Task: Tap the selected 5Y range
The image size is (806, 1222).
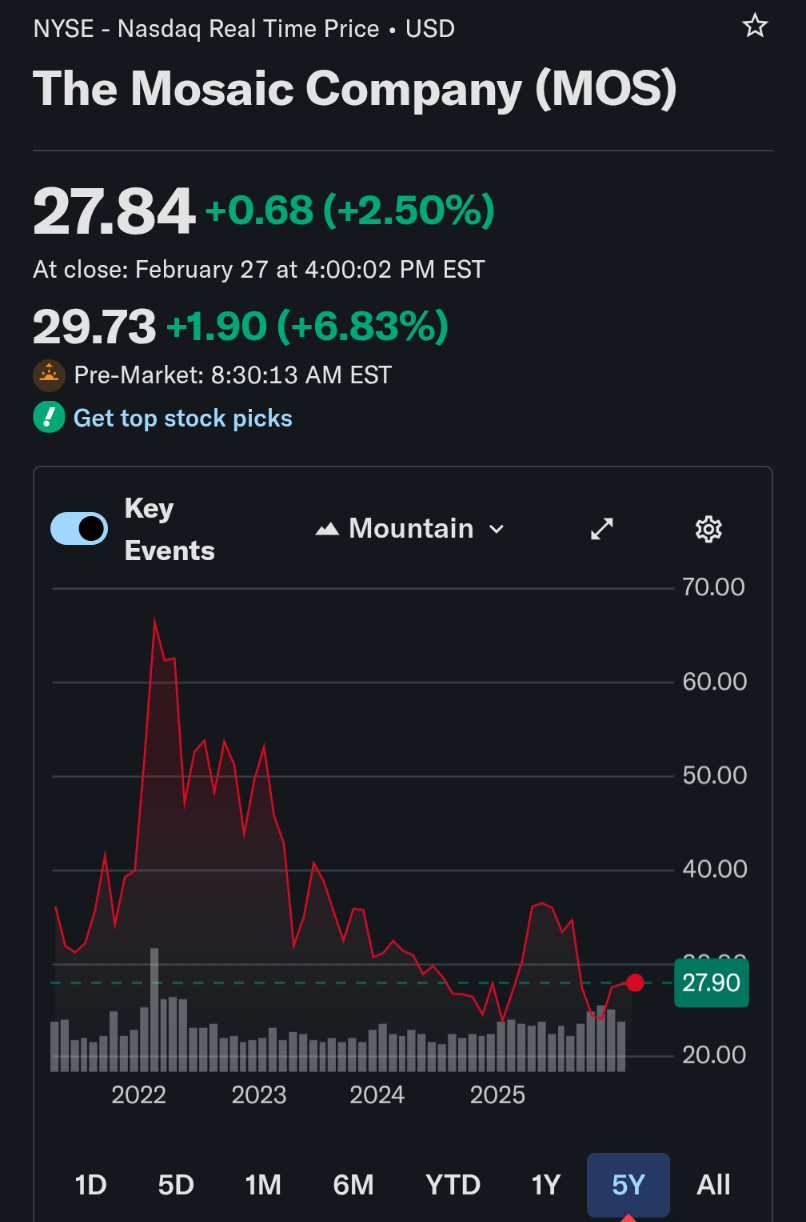Action: (x=628, y=1185)
